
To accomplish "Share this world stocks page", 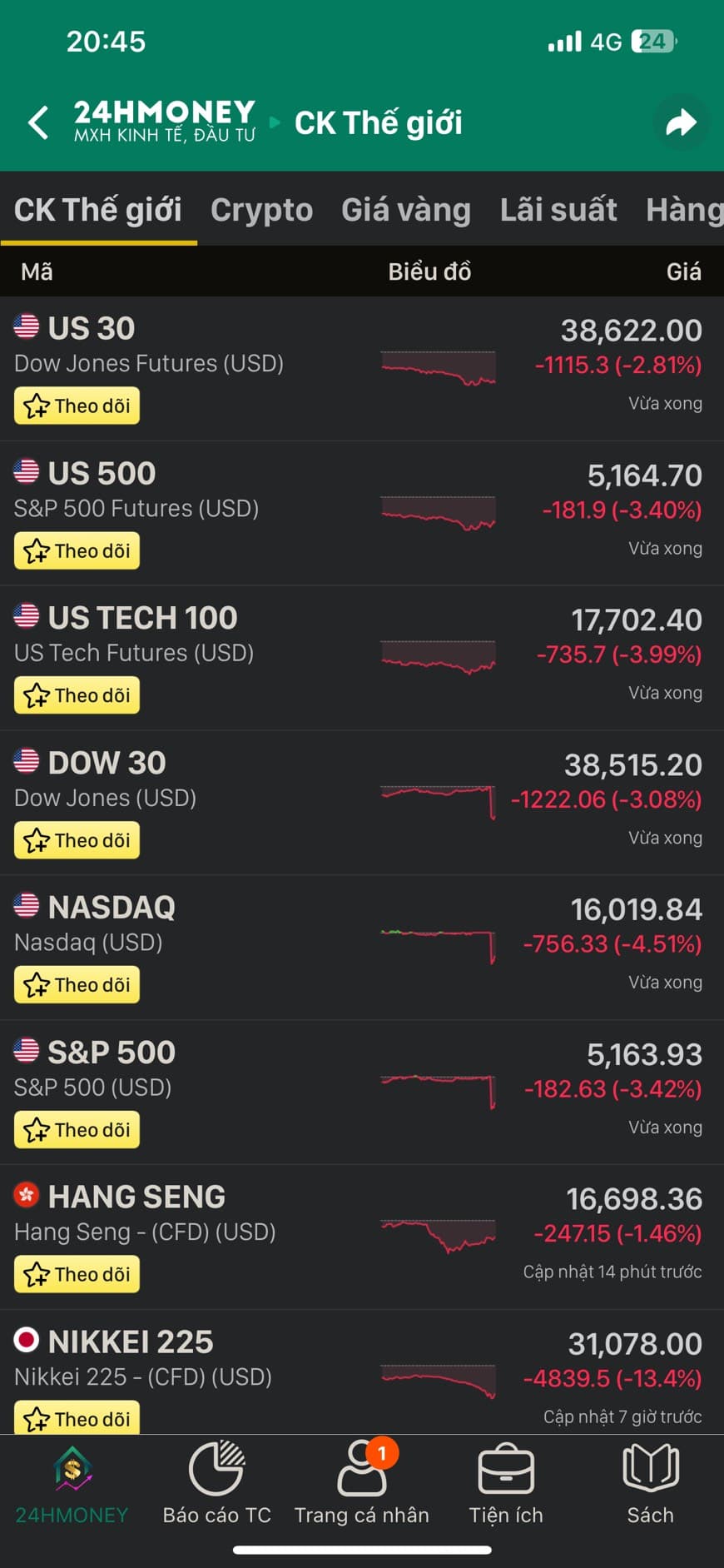I will tap(681, 123).
